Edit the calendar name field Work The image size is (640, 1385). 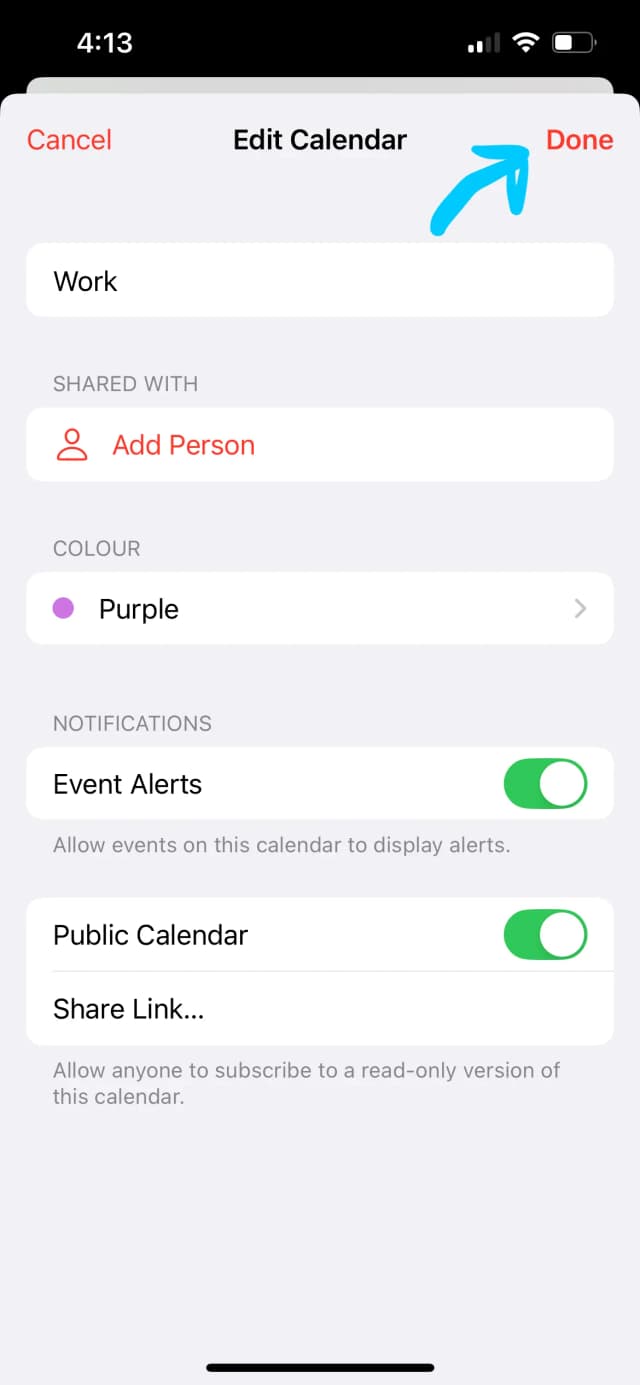coord(319,281)
